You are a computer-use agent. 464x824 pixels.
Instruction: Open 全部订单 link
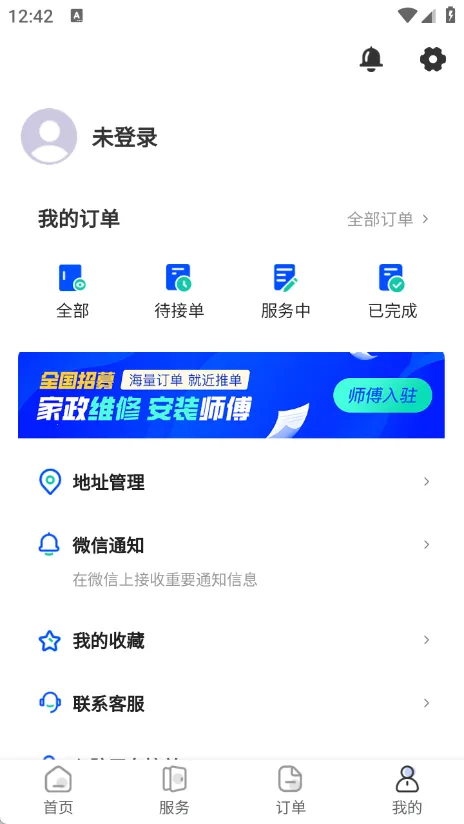pos(388,219)
